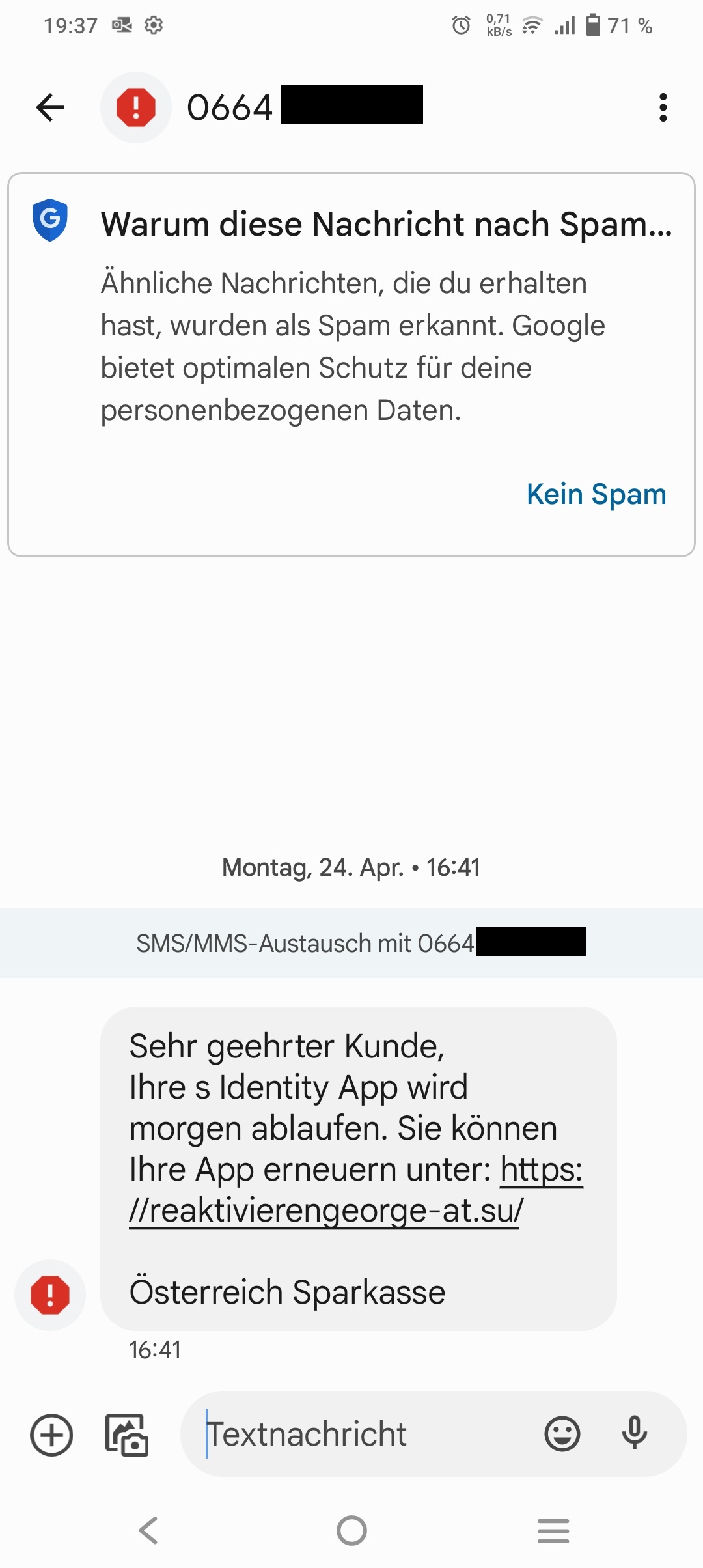The width and height of the screenshot is (703, 1568).
Task: Open the emoji picker
Action: tap(562, 1435)
